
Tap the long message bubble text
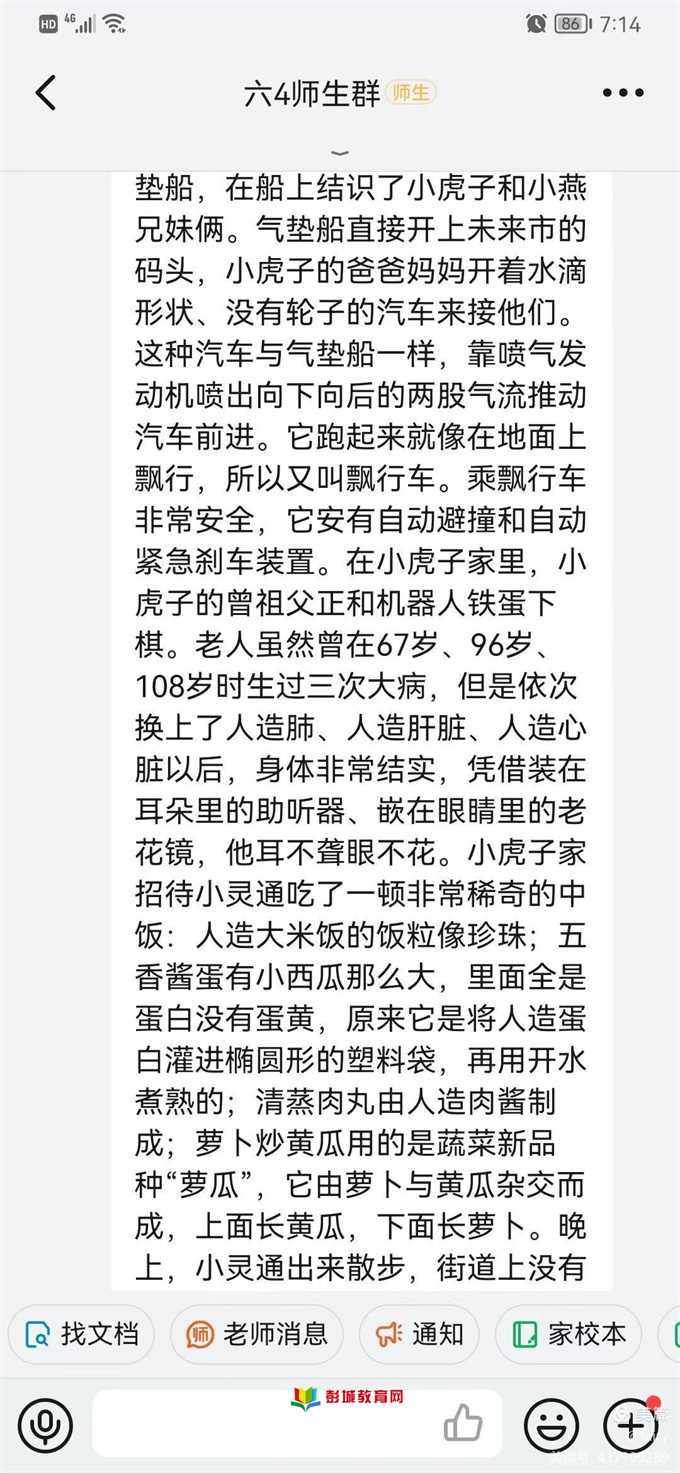tap(361, 731)
